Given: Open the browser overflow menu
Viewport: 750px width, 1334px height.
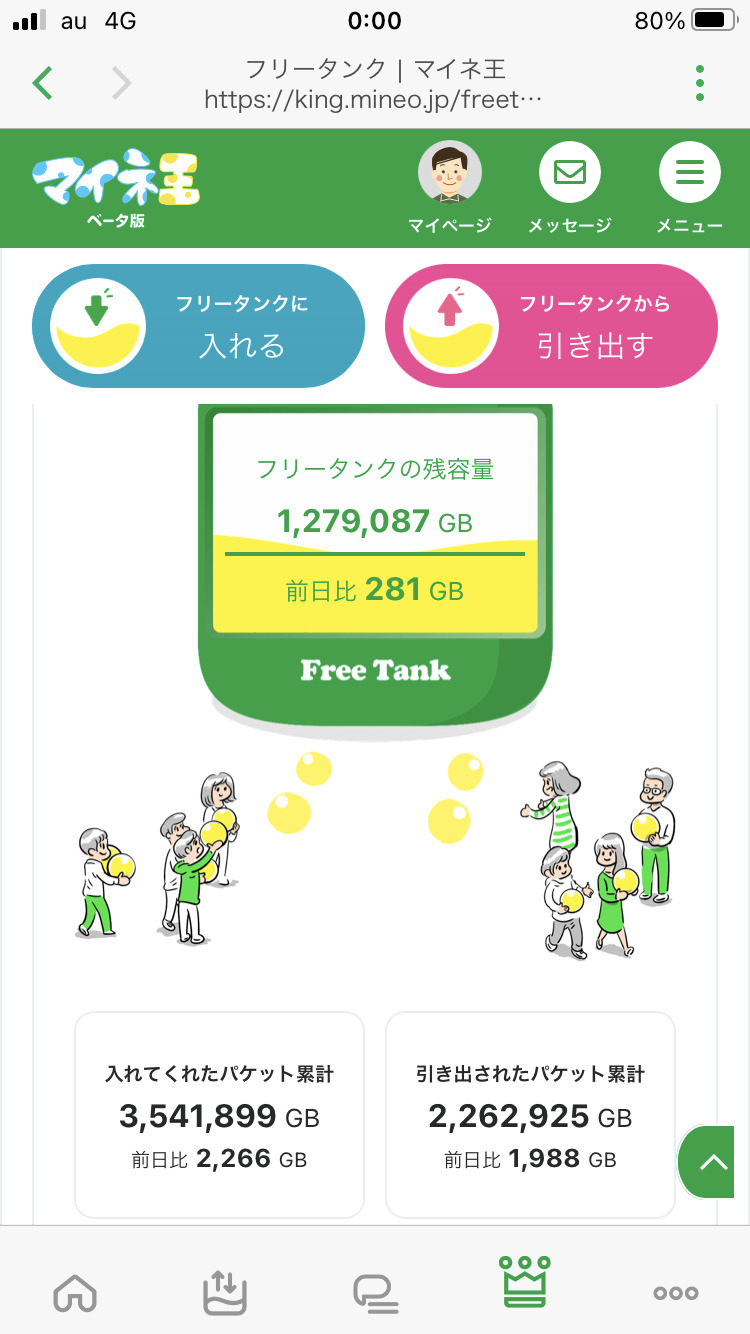Looking at the screenshot, I should coord(700,82).
